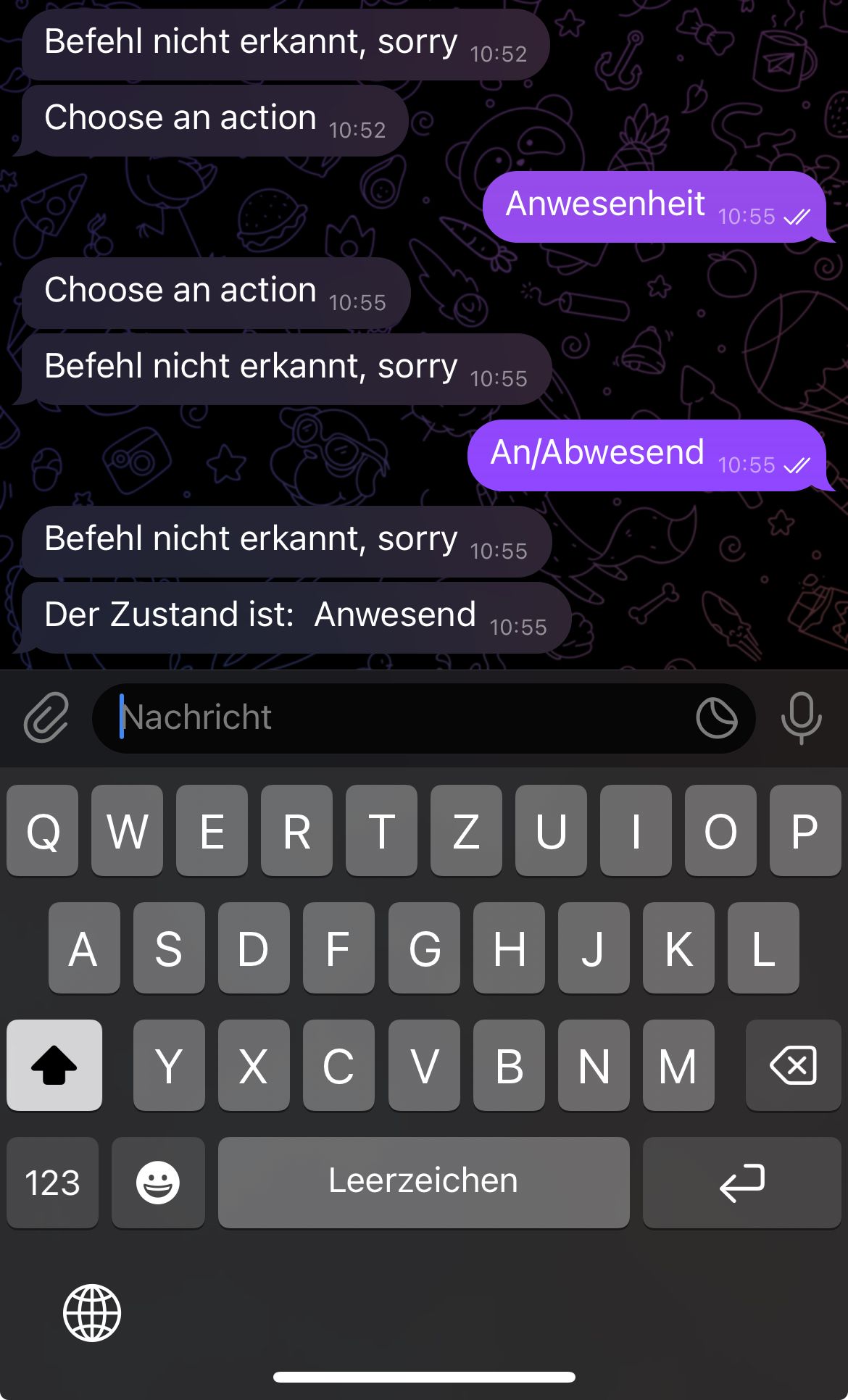Hit the backspace key
The width and height of the screenshot is (848, 1400).
pos(793,1064)
